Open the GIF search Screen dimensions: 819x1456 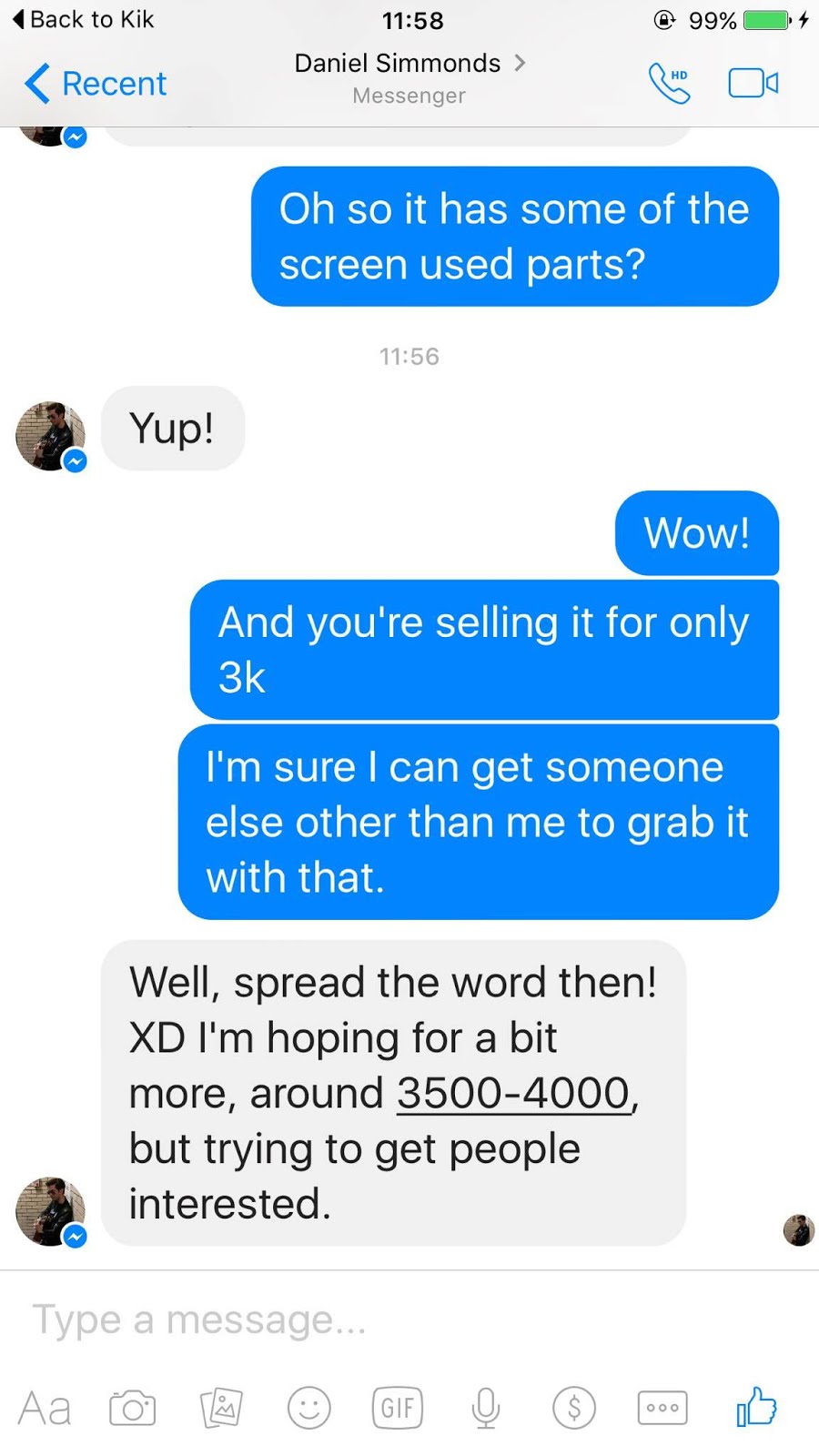pos(398,1408)
